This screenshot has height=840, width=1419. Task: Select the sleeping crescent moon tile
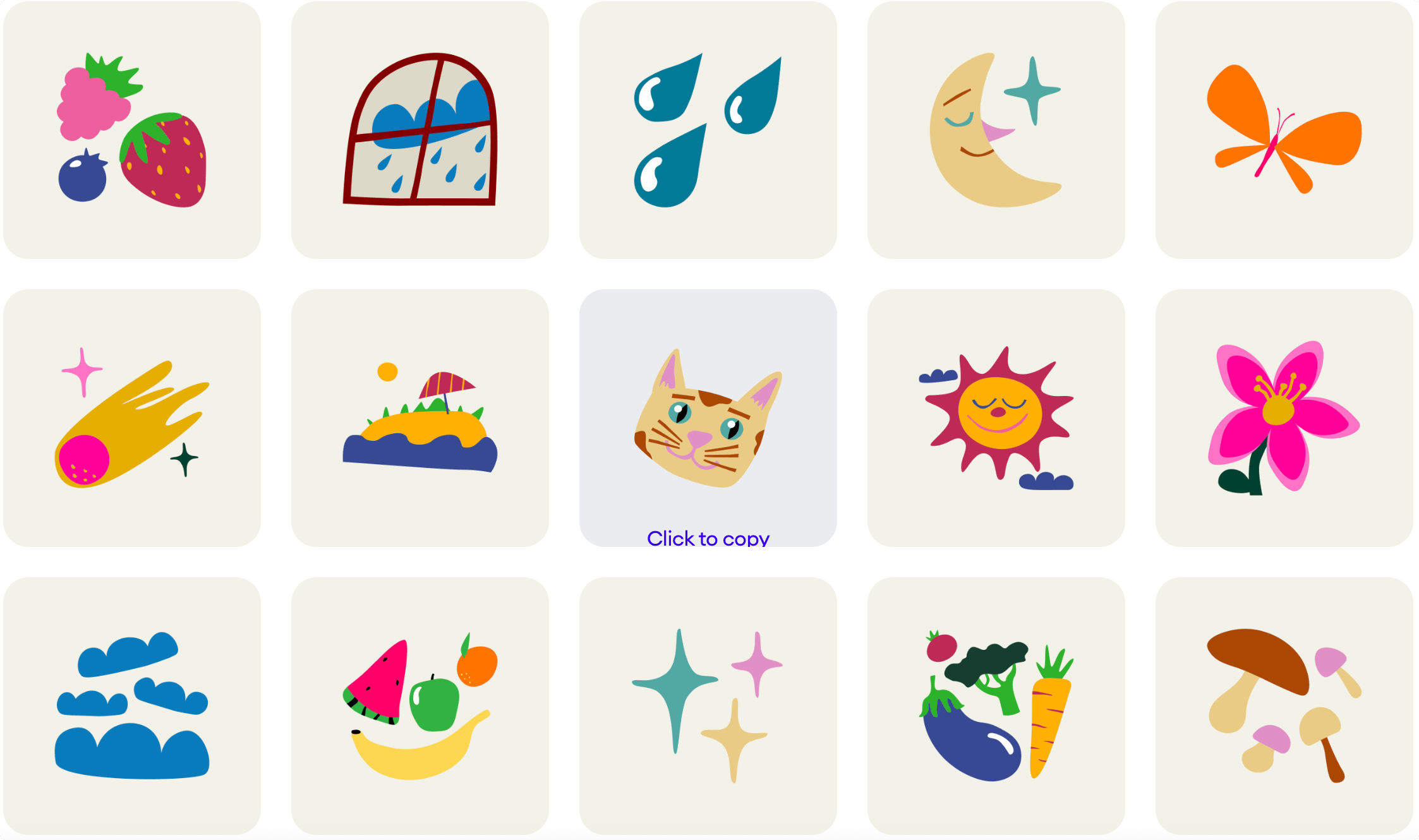pos(996,130)
